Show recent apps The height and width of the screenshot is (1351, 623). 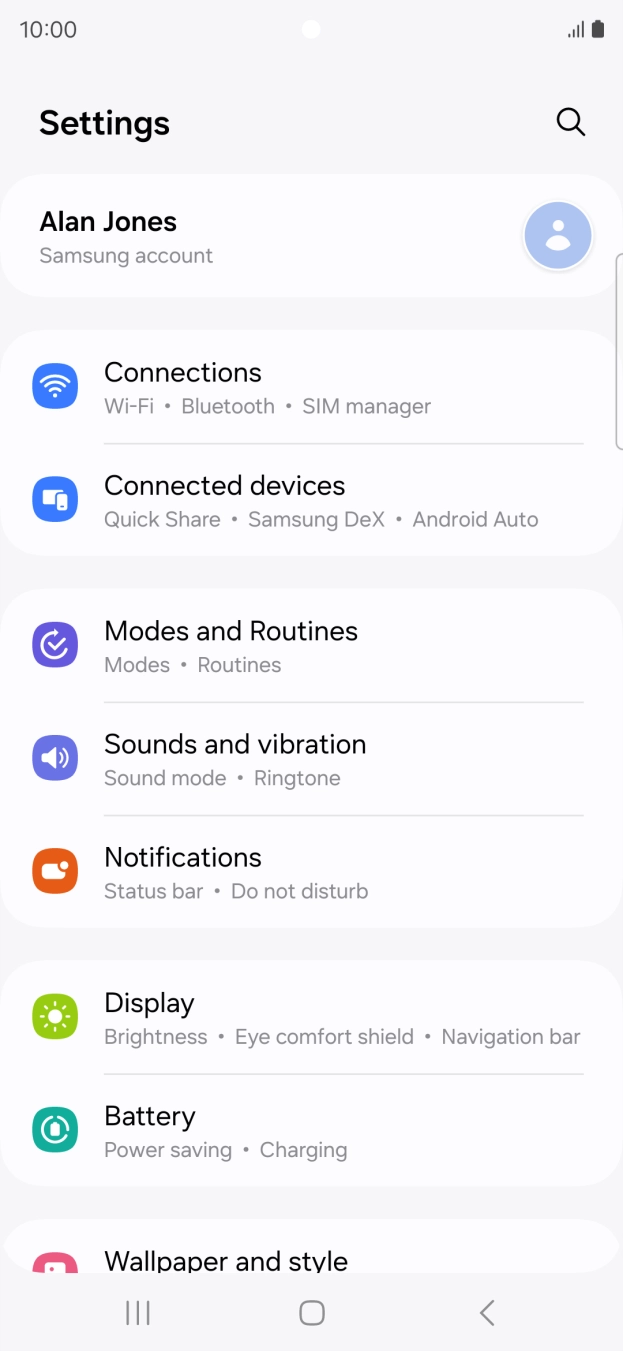point(138,1313)
